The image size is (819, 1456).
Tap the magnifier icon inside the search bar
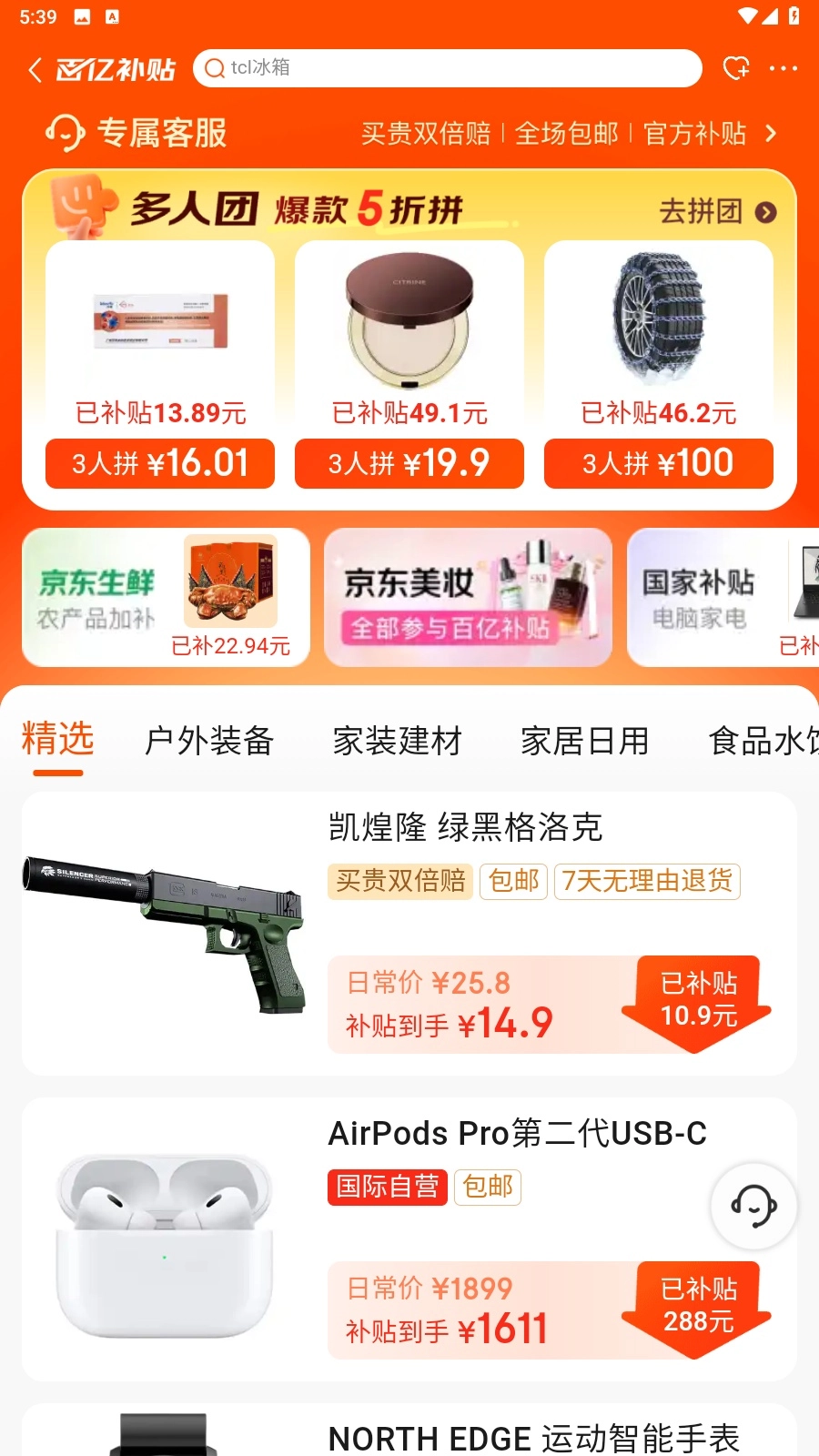(x=215, y=68)
